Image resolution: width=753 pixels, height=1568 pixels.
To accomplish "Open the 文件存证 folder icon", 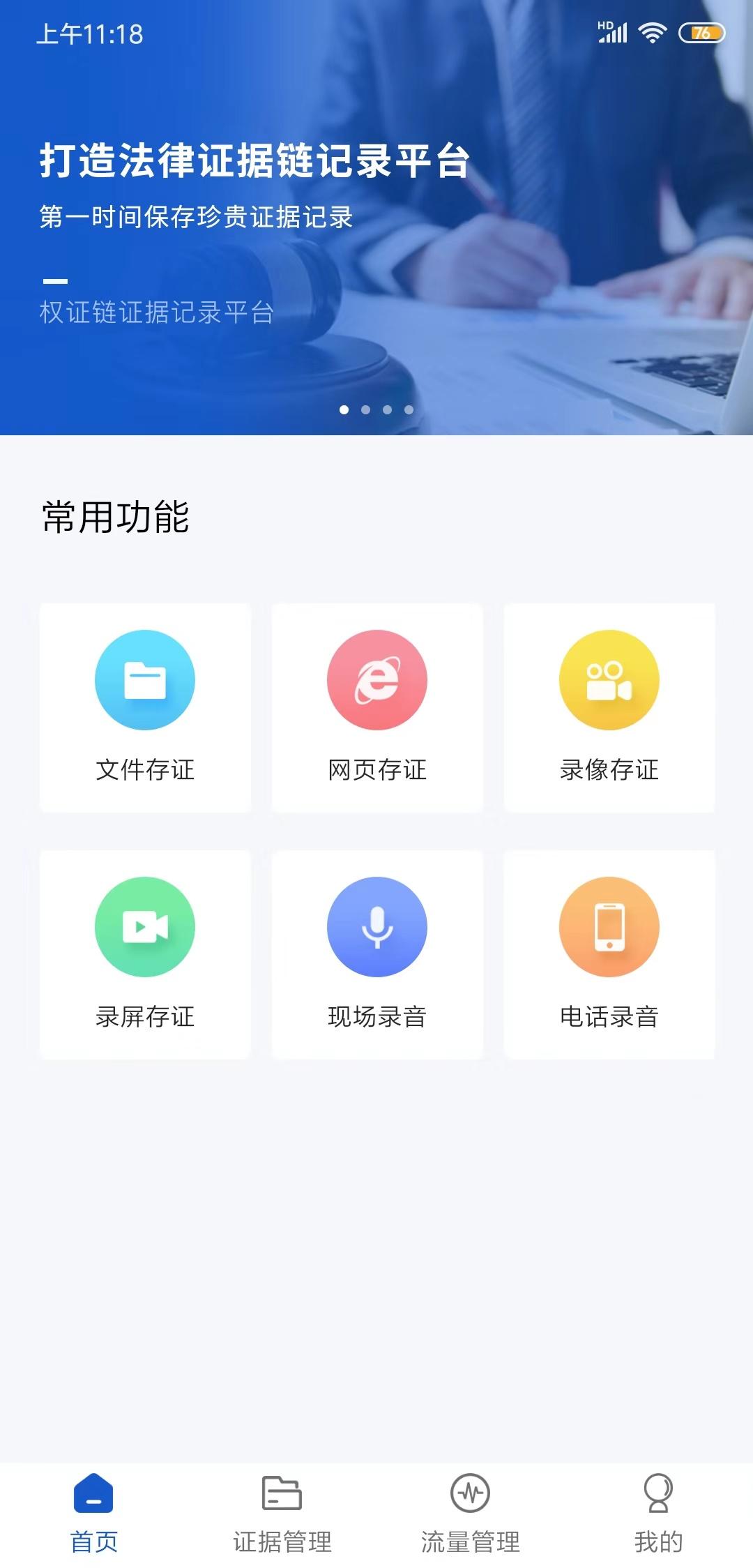I will point(145,680).
